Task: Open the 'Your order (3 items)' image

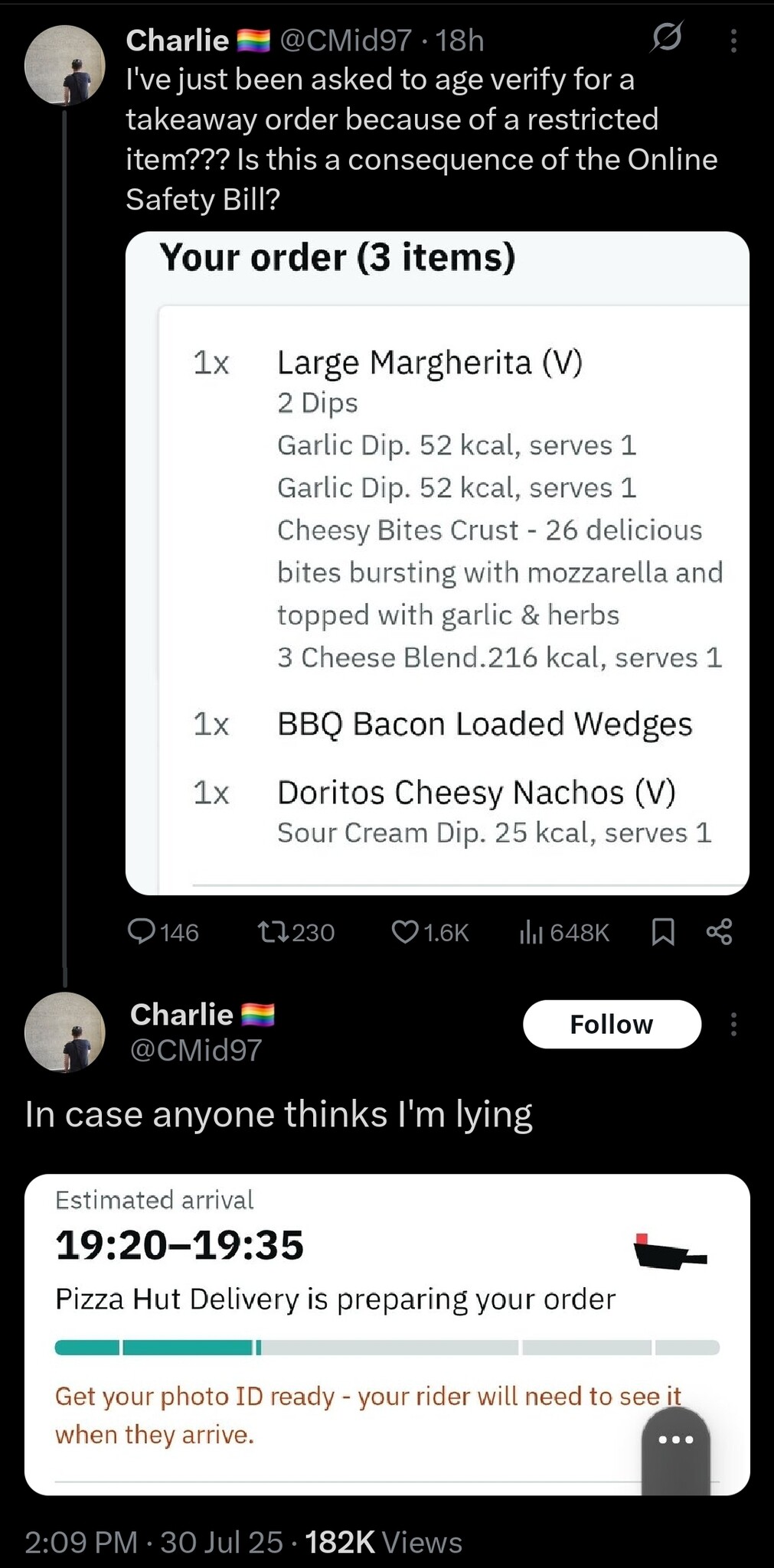Action: (437, 563)
